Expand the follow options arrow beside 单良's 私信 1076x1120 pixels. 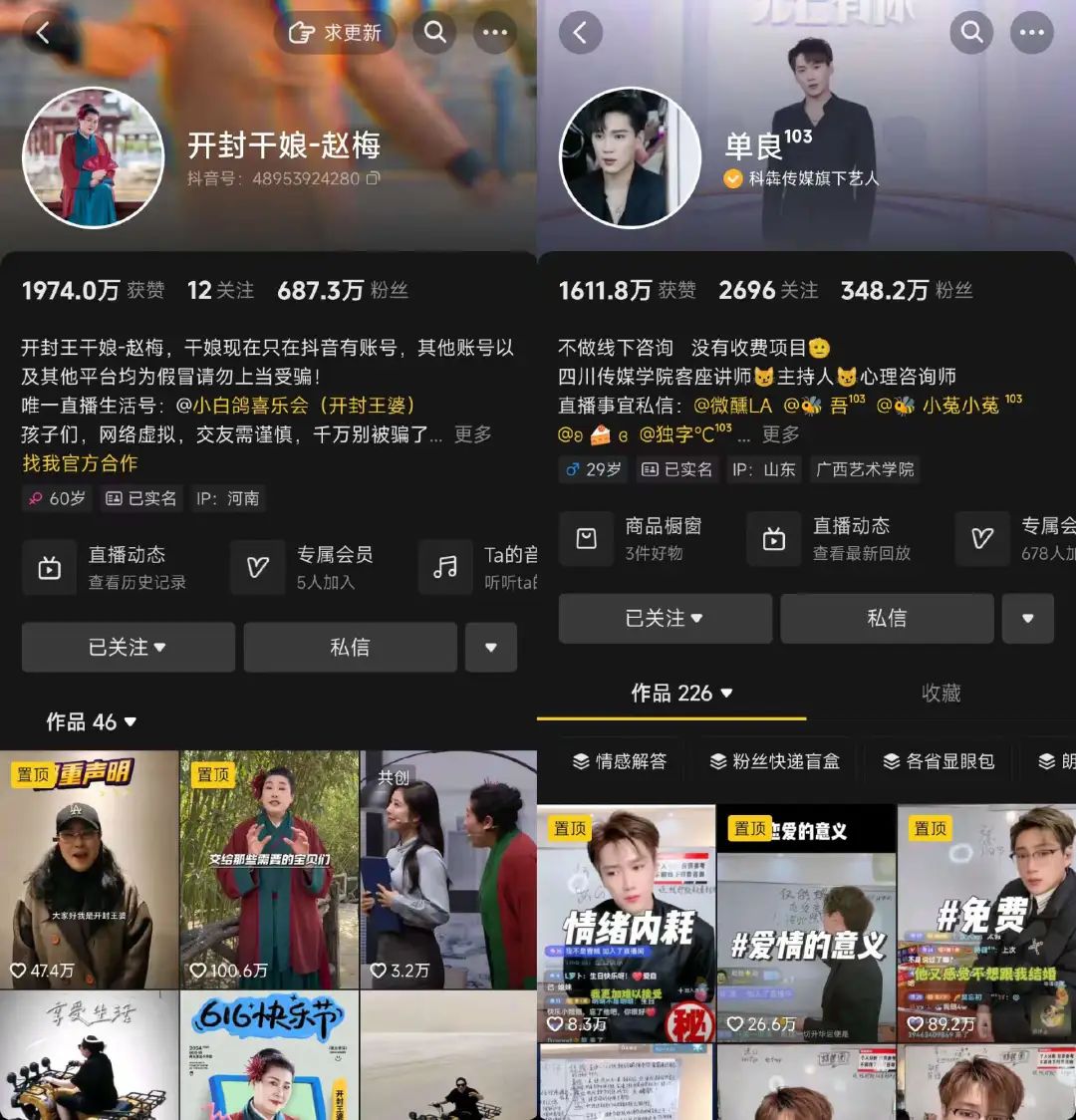pyautogui.click(x=1027, y=618)
